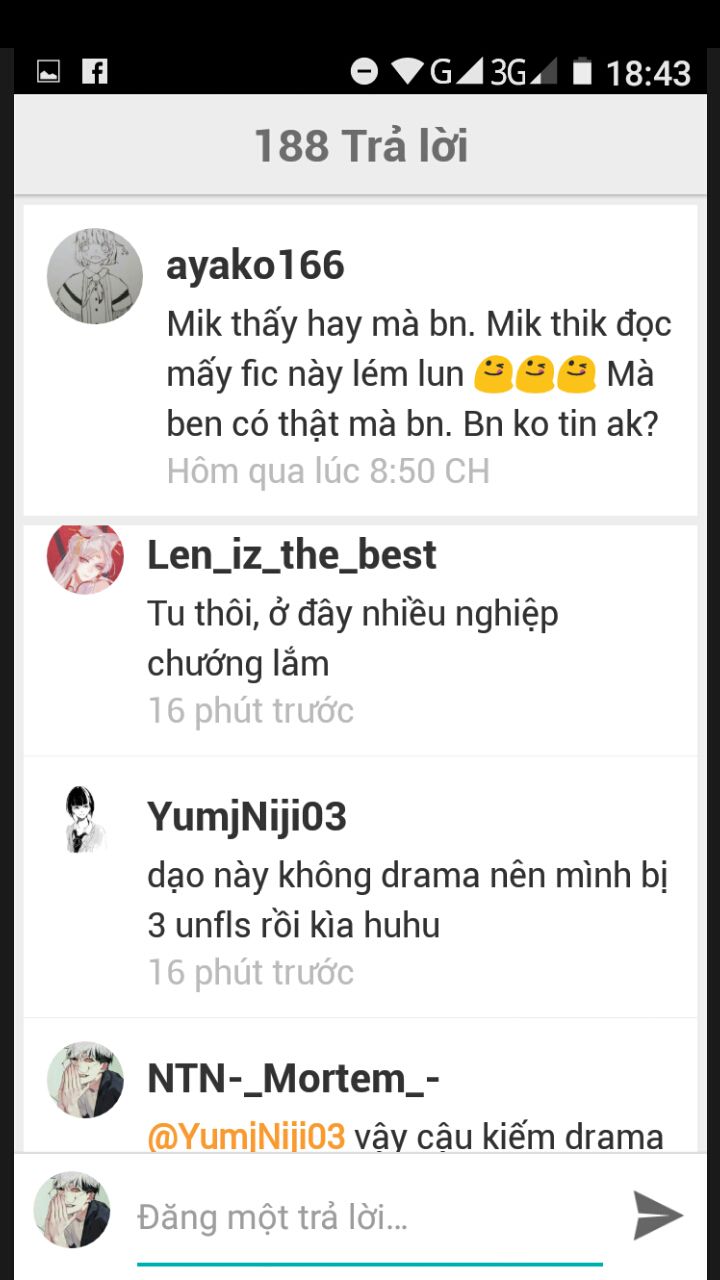Open NTN-_Mortem_-'s profile picture in the reply list
The image size is (720, 1280).
(x=85, y=1079)
